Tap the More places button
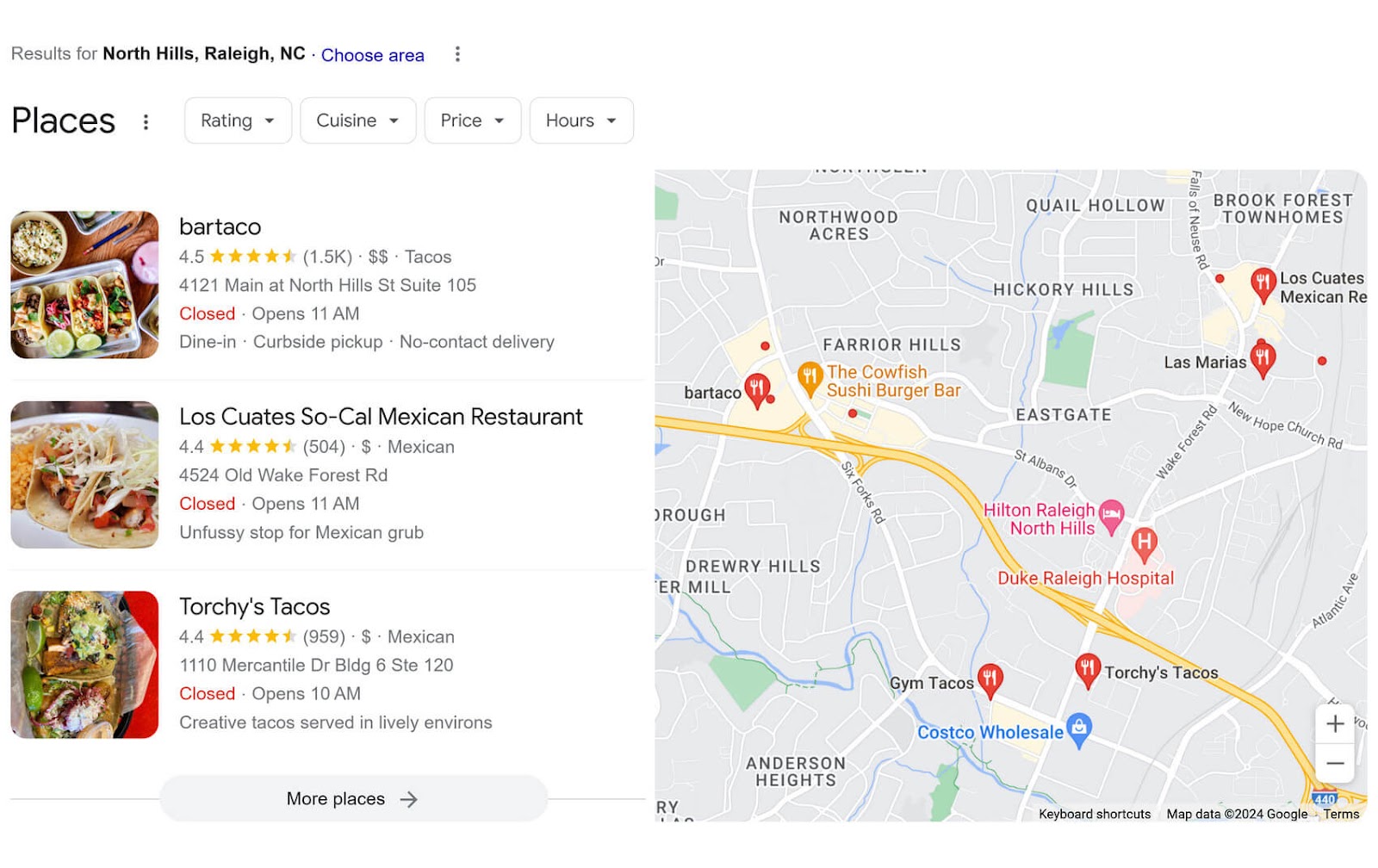 pos(353,799)
